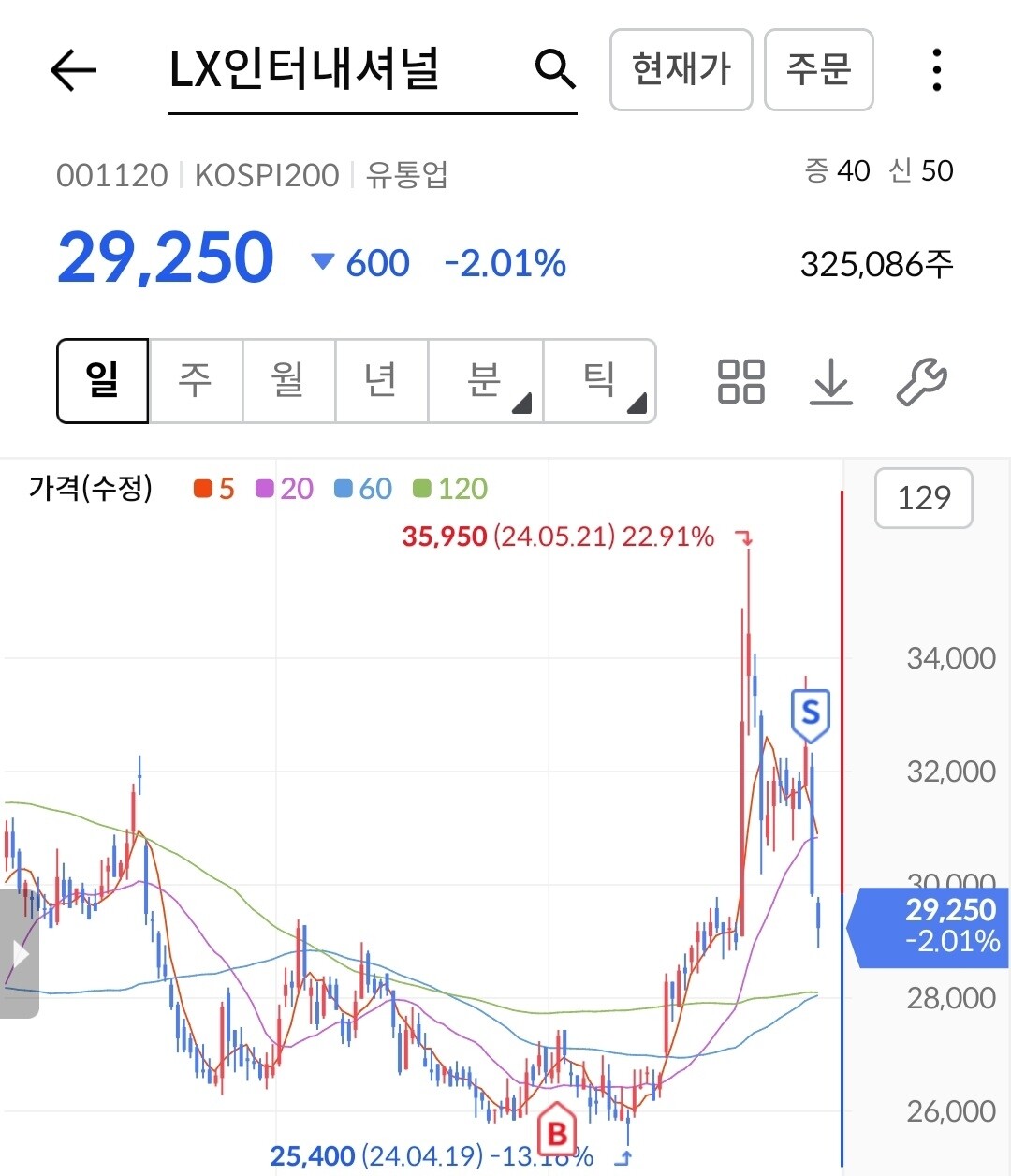Expand the left side panel chevron
The width and height of the screenshot is (1011, 1176).
pos(19,955)
